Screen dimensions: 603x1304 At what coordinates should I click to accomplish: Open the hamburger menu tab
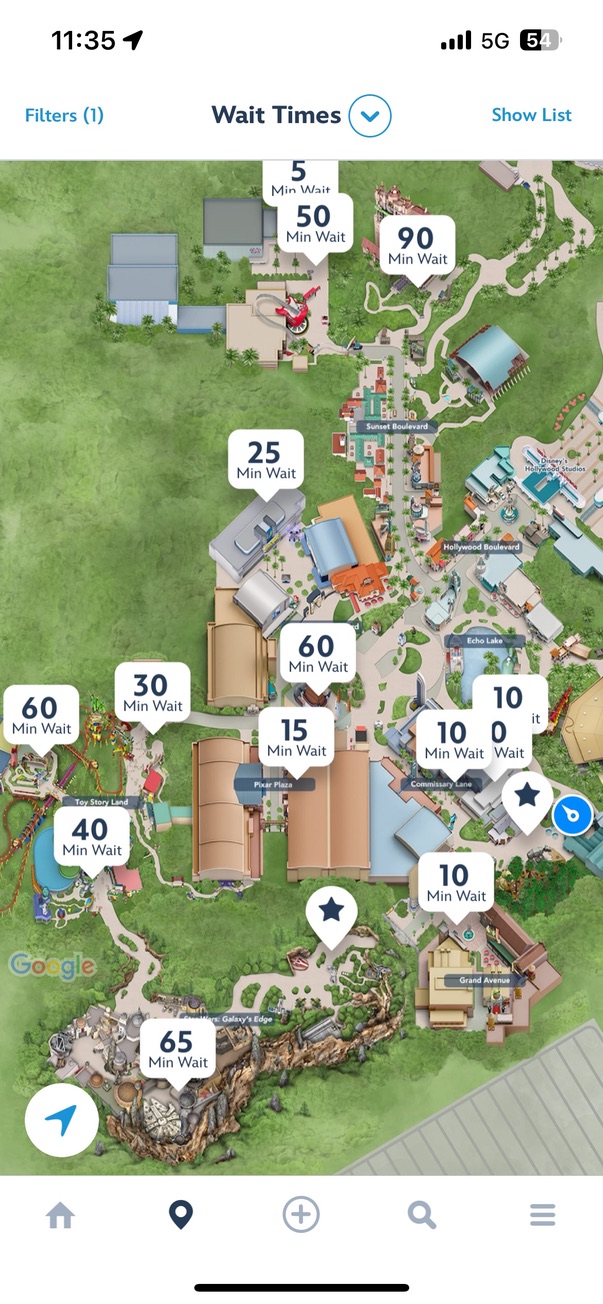coord(542,1215)
